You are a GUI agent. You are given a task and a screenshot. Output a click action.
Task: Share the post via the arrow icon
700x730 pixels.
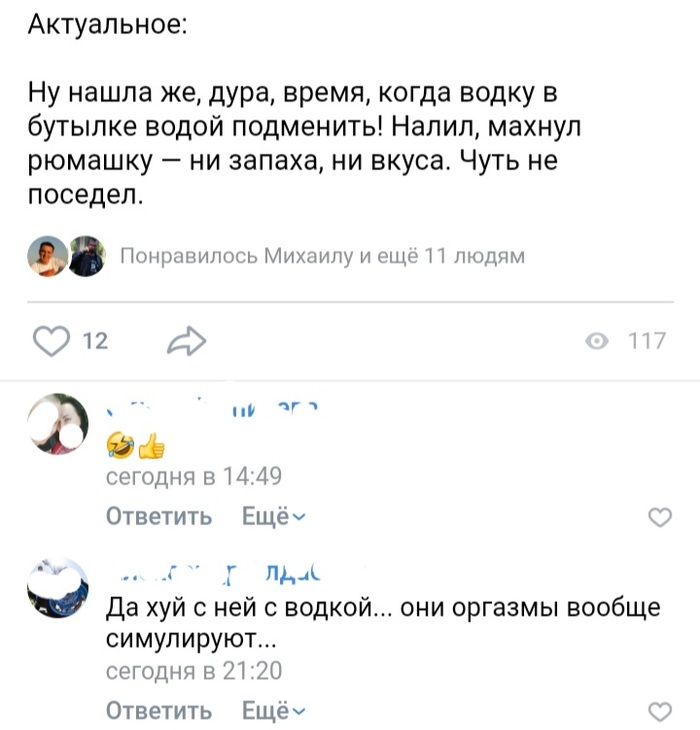[187, 341]
